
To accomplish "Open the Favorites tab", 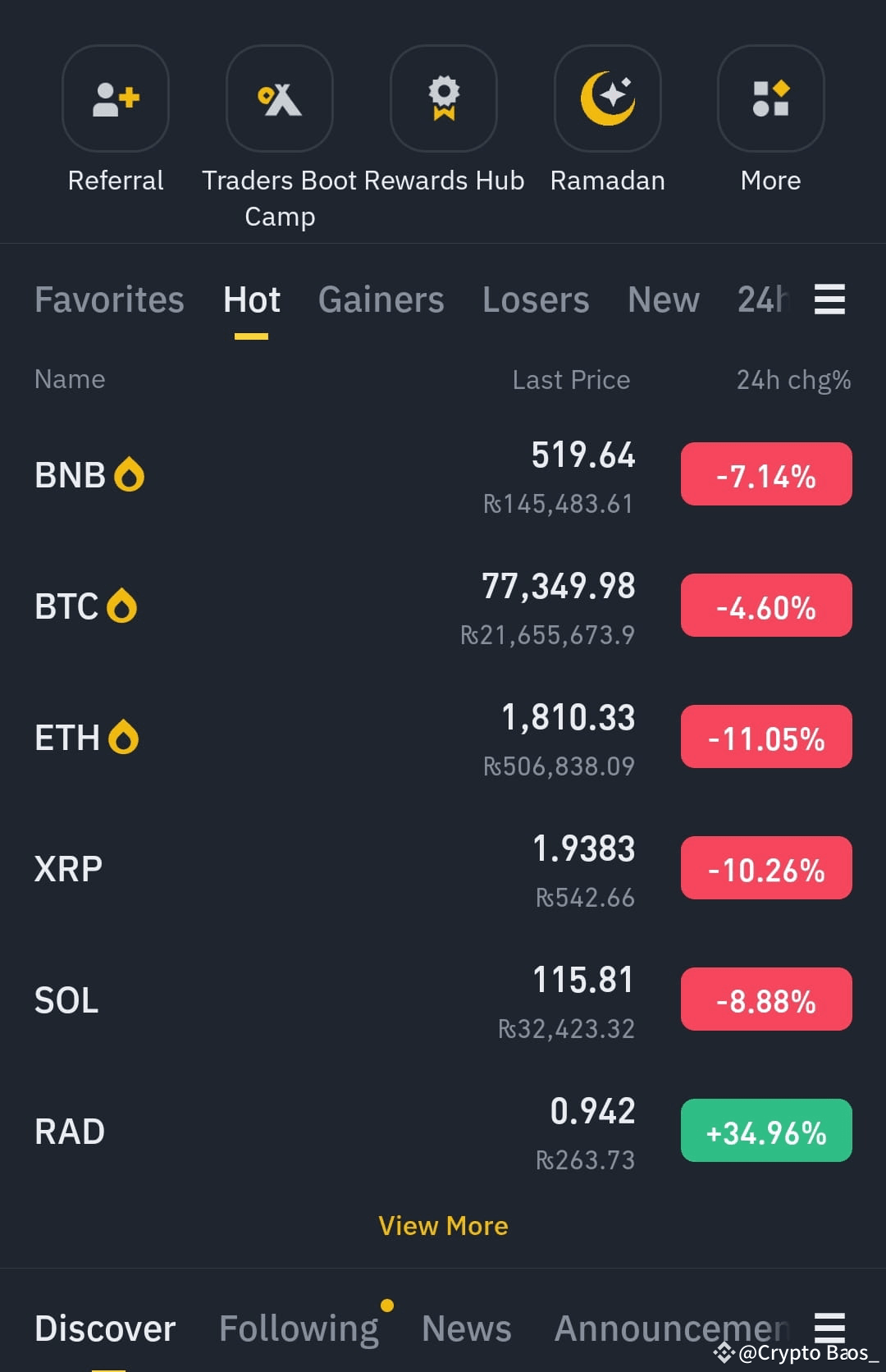I will [x=109, y=300].
